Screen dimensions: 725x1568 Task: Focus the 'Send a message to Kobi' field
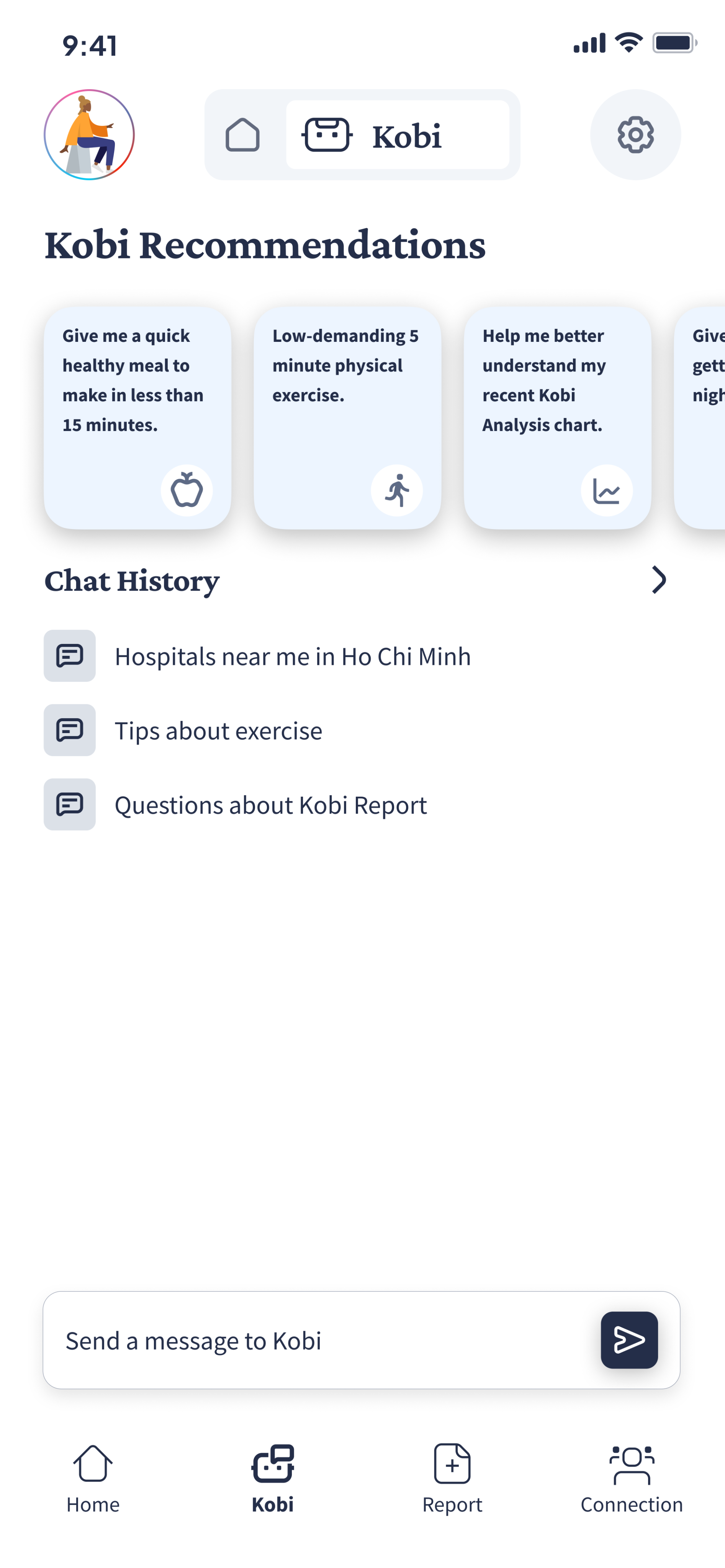click(x=316, y=1340)
